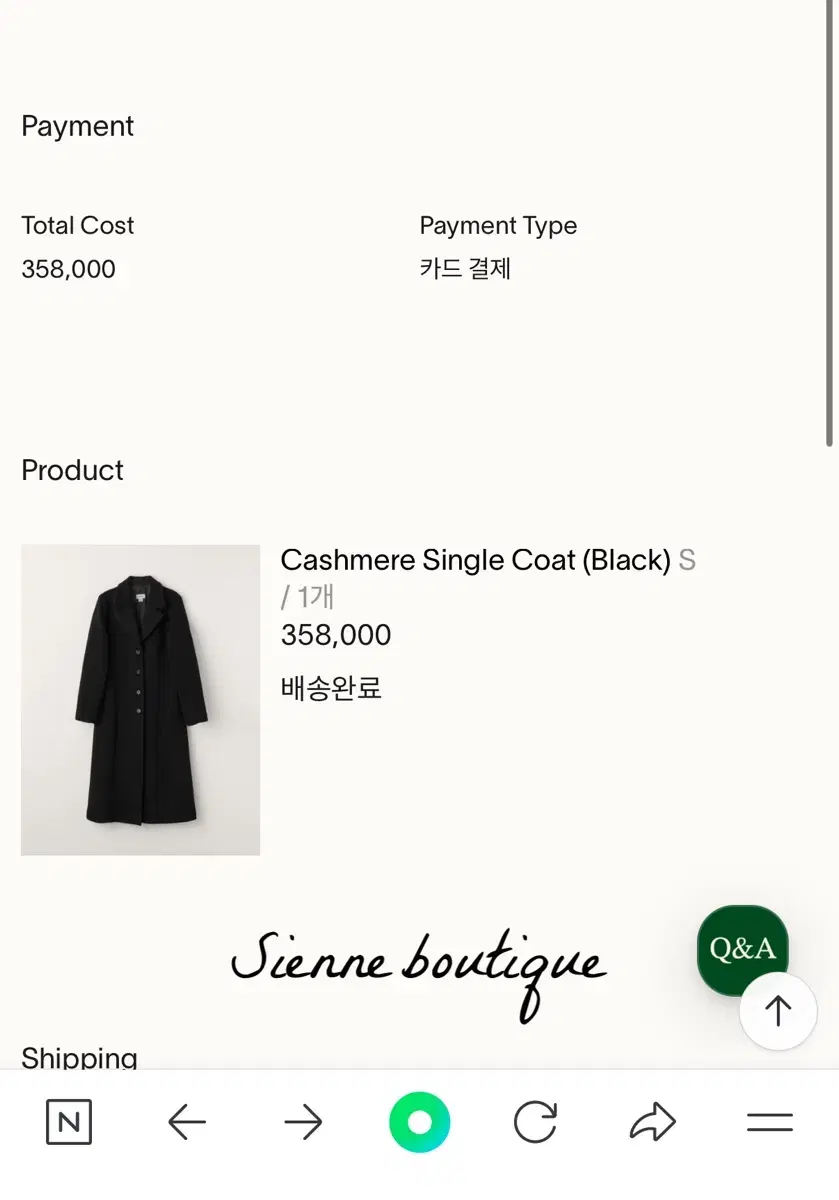
Task: Select the Total Cost amount 358,000
Action: point(67,268)
